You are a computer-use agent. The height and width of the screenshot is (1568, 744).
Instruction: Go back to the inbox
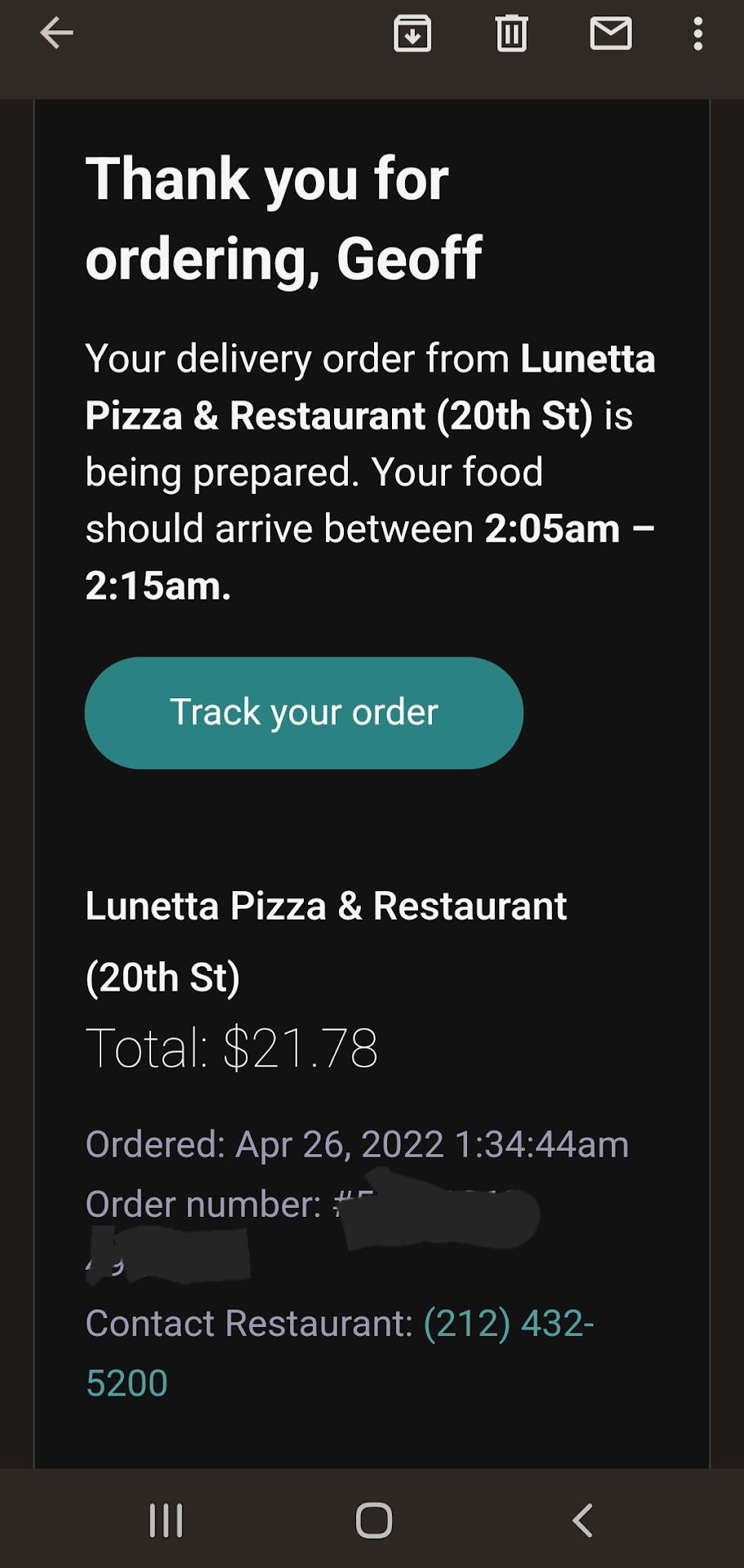point(56,33)
